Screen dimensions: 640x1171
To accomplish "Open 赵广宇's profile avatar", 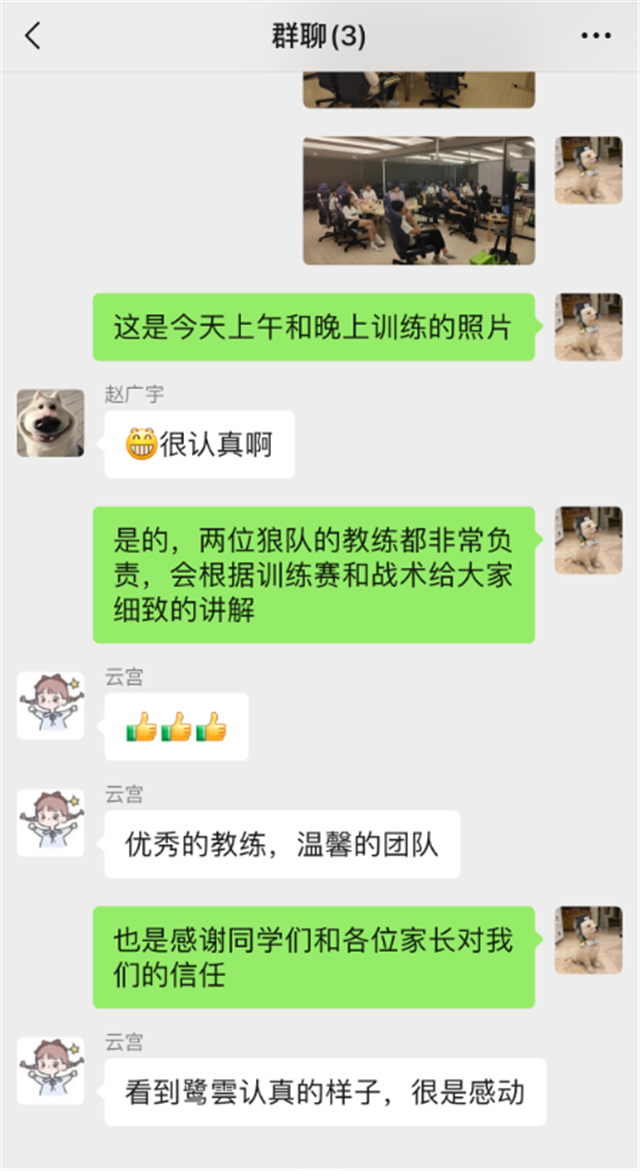I will click(50, 423).
